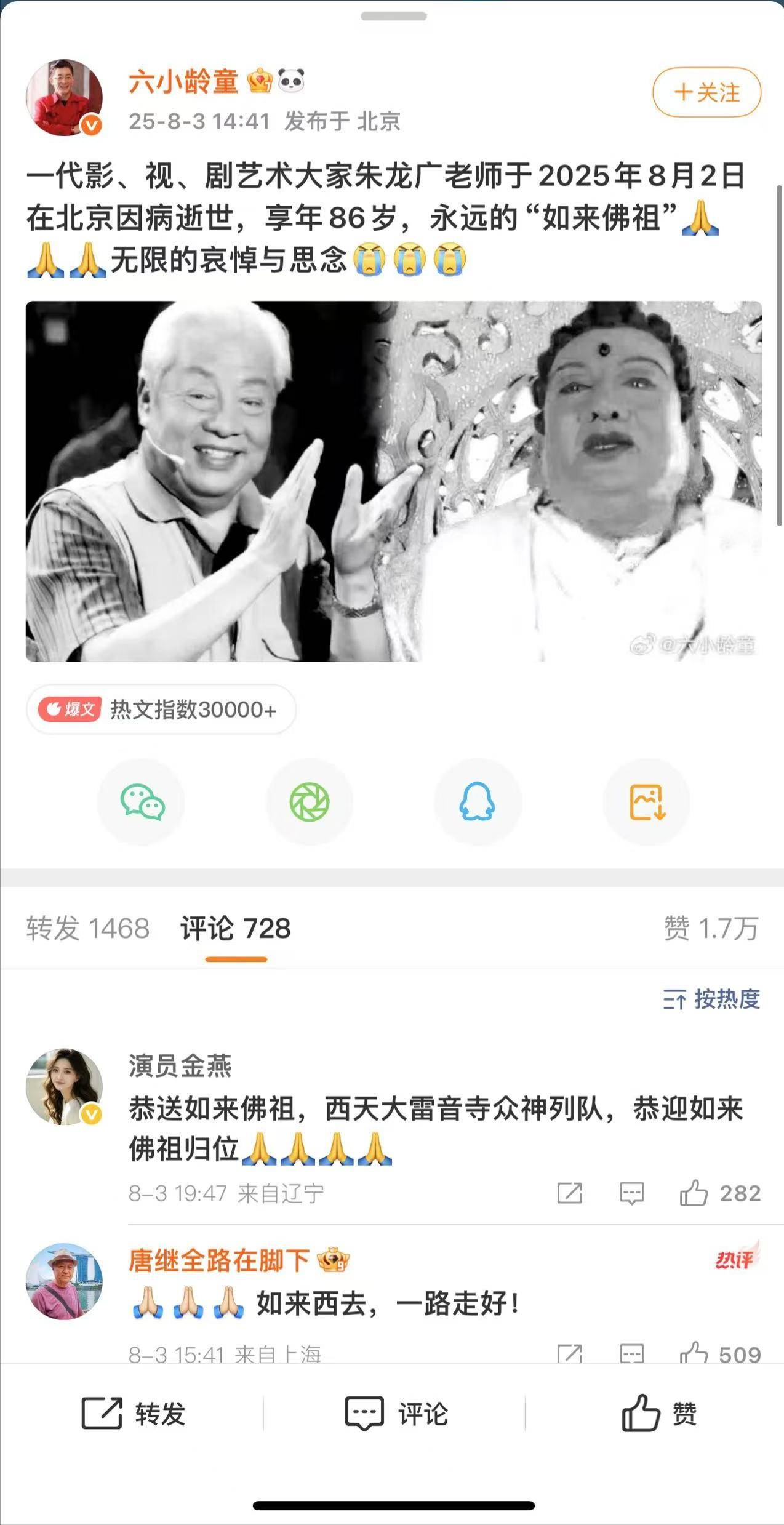Viewport: 784px width, 1525px height.
Task: Open the black-and-white memorial photo
Action: [393, 481]
